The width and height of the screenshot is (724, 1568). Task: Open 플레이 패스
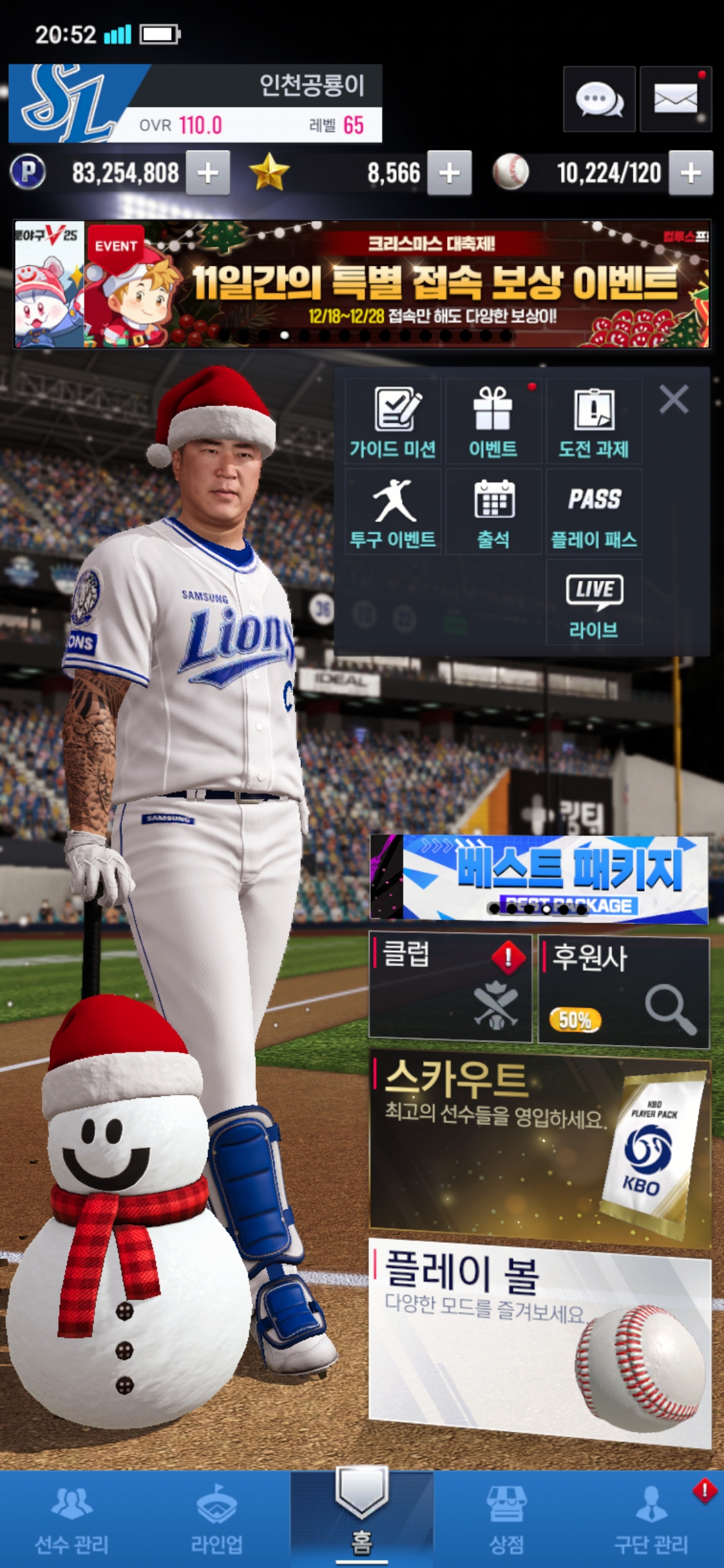(x=594, y=512)
